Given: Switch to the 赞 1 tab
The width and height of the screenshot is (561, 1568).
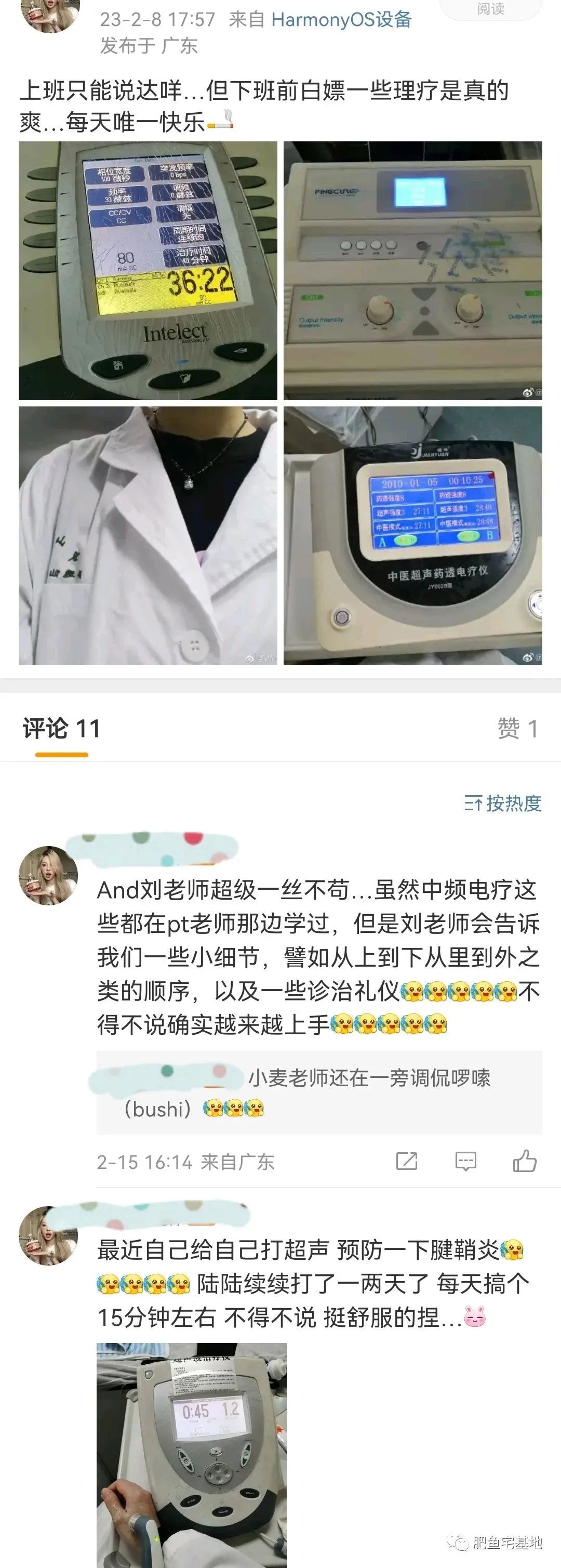Looking at the screenshot, I should tap(517, 728).
